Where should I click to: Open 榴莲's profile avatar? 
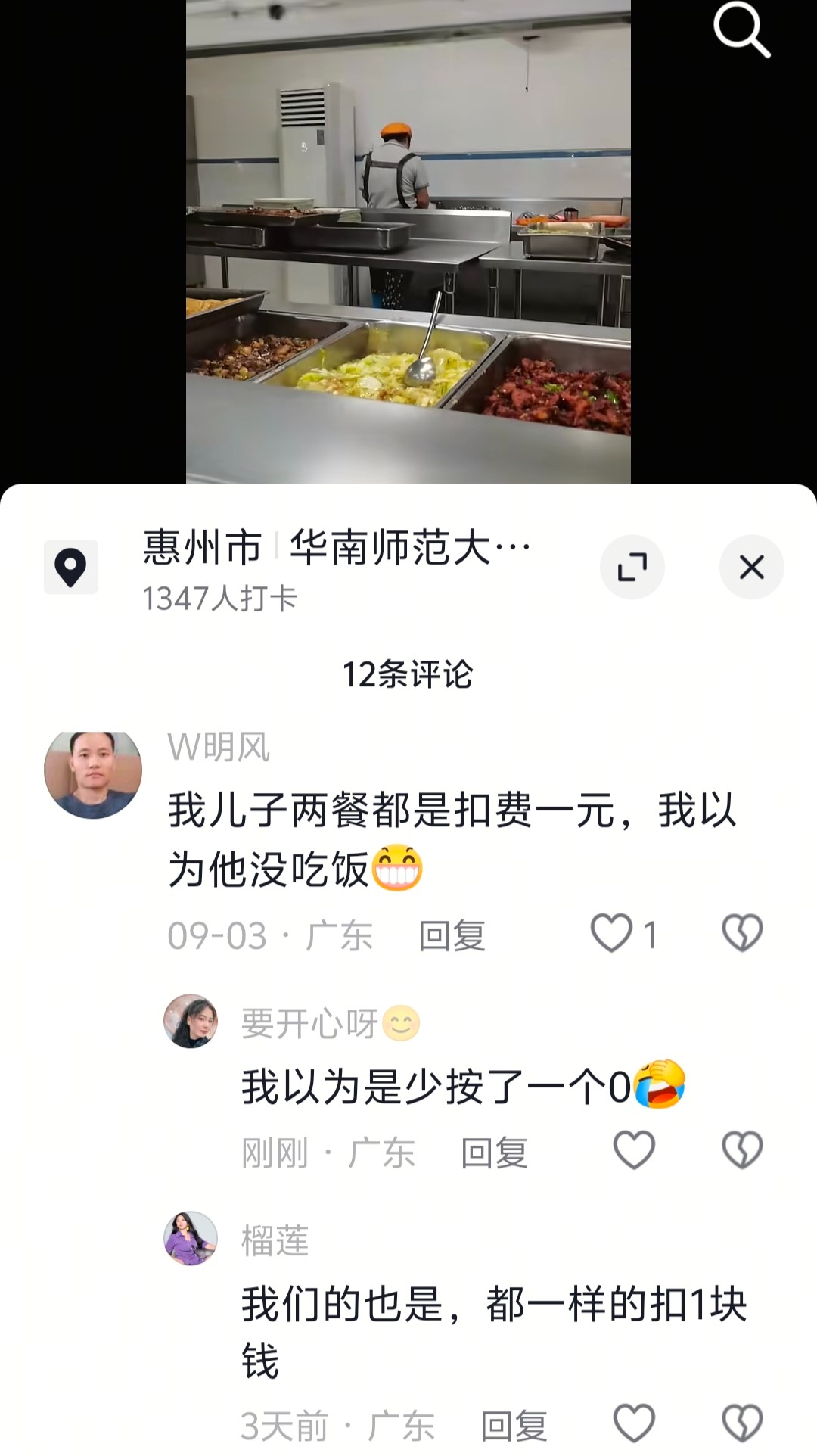coord(191,1238)
